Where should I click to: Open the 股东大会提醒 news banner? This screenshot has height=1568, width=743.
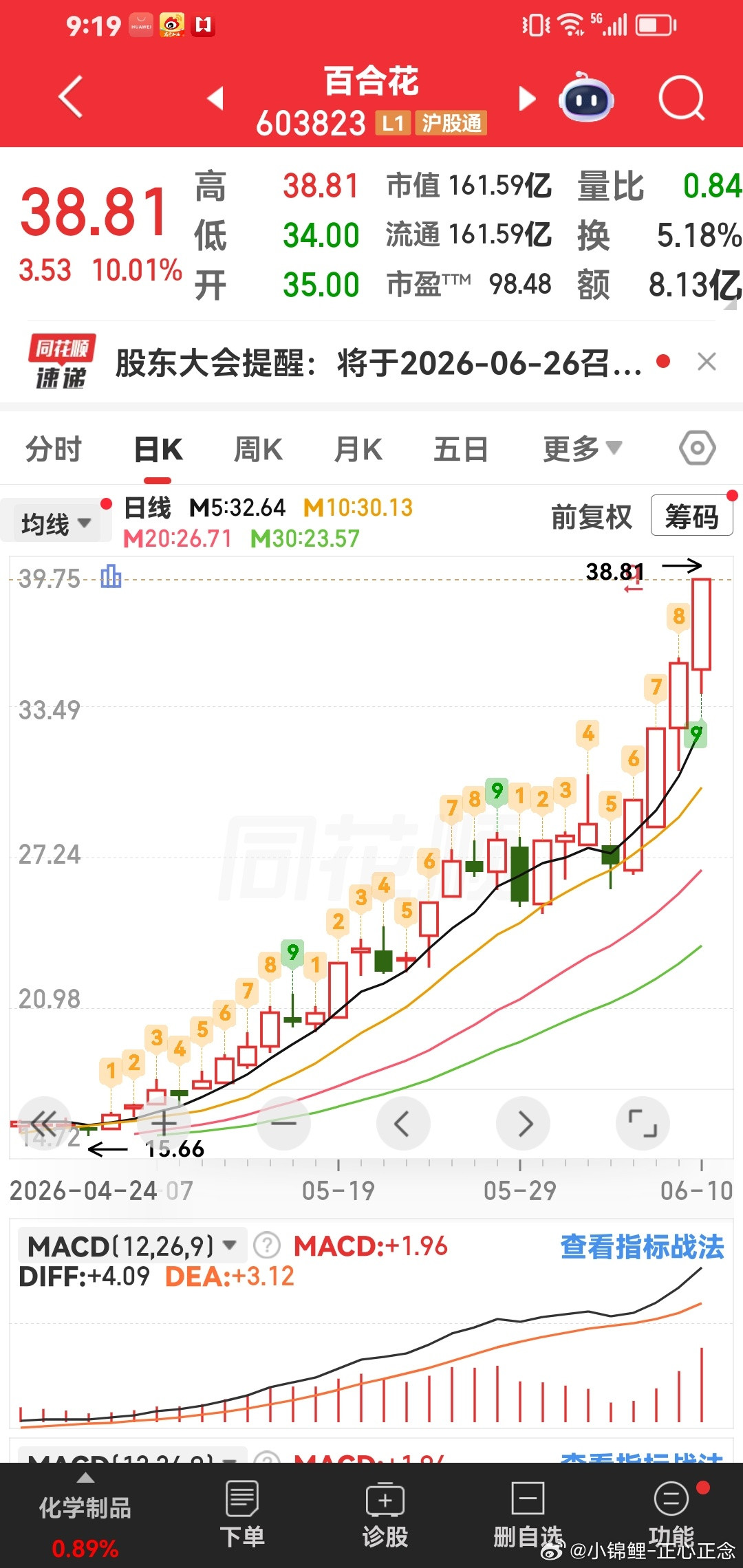[378, 362]
